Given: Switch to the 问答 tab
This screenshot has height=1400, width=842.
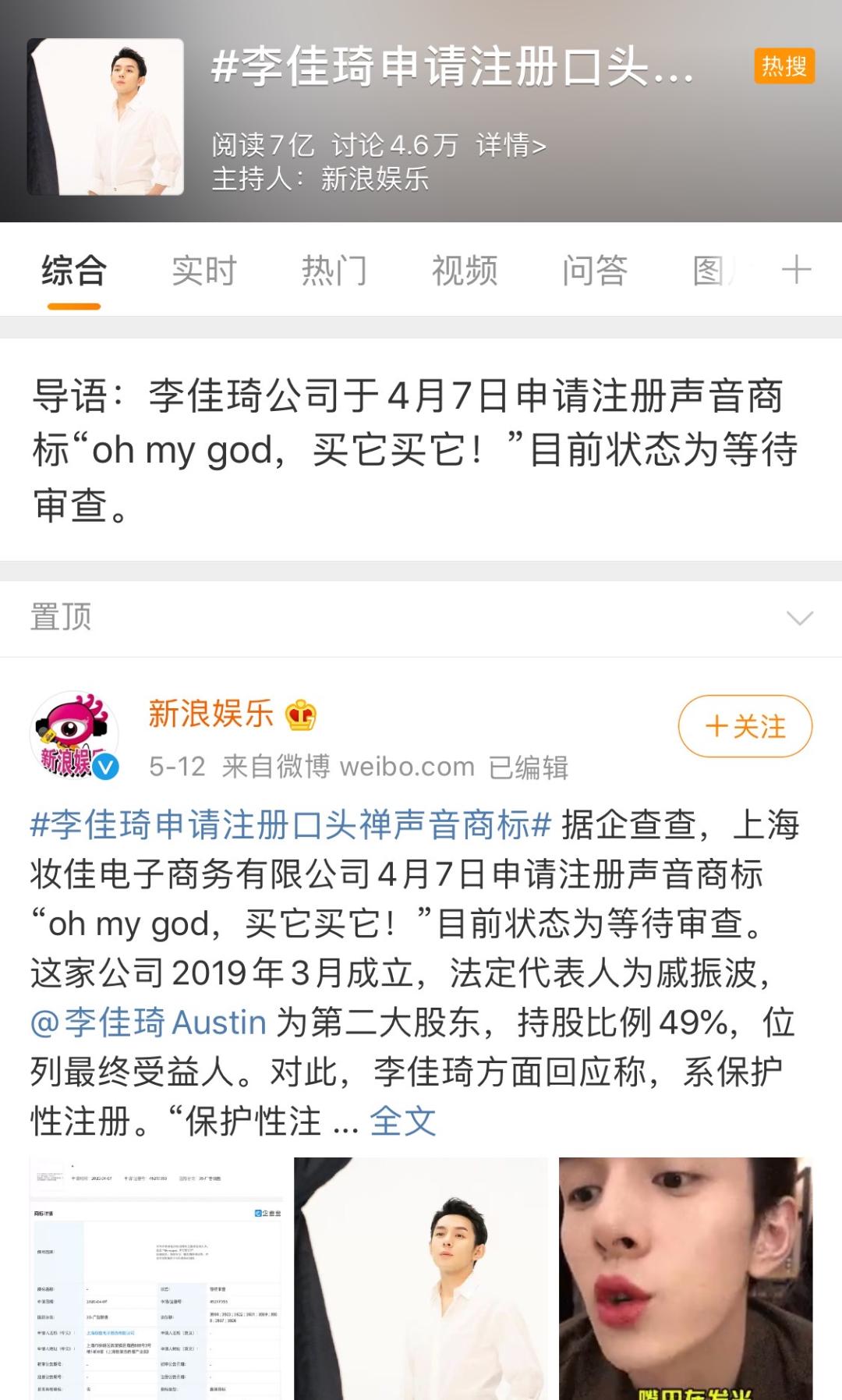Looking at the screenshot, I should tap(595, 271).
